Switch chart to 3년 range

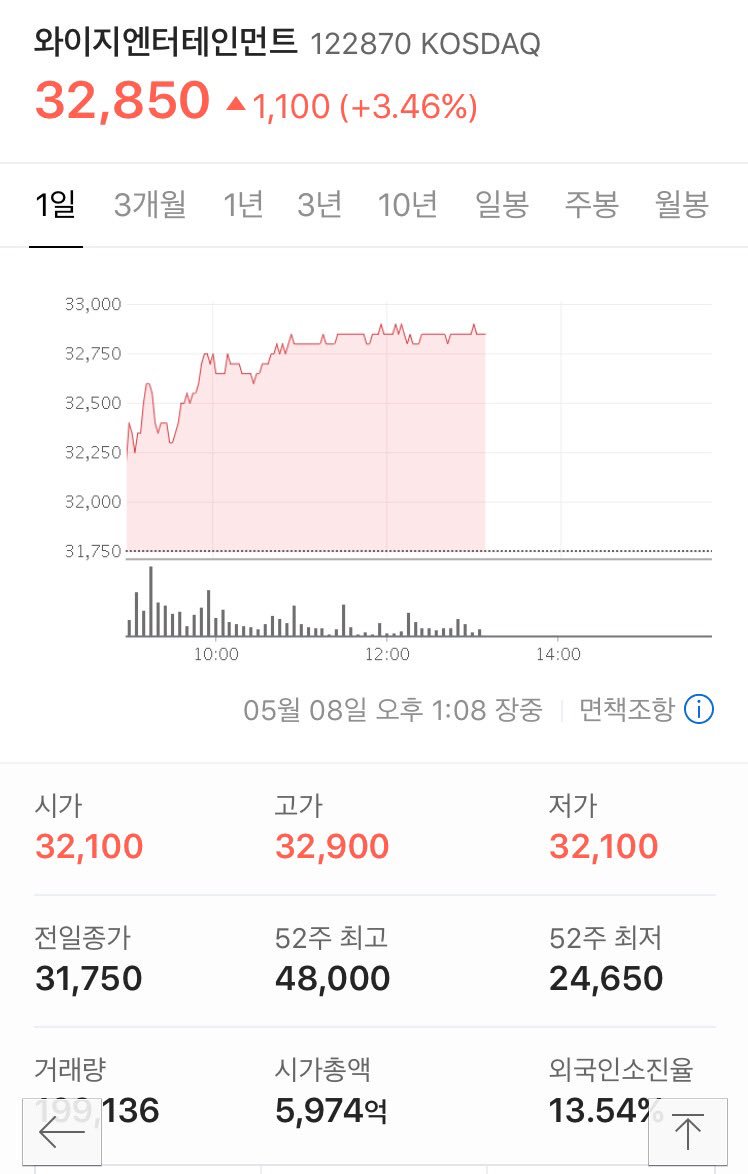pos(320,205)
